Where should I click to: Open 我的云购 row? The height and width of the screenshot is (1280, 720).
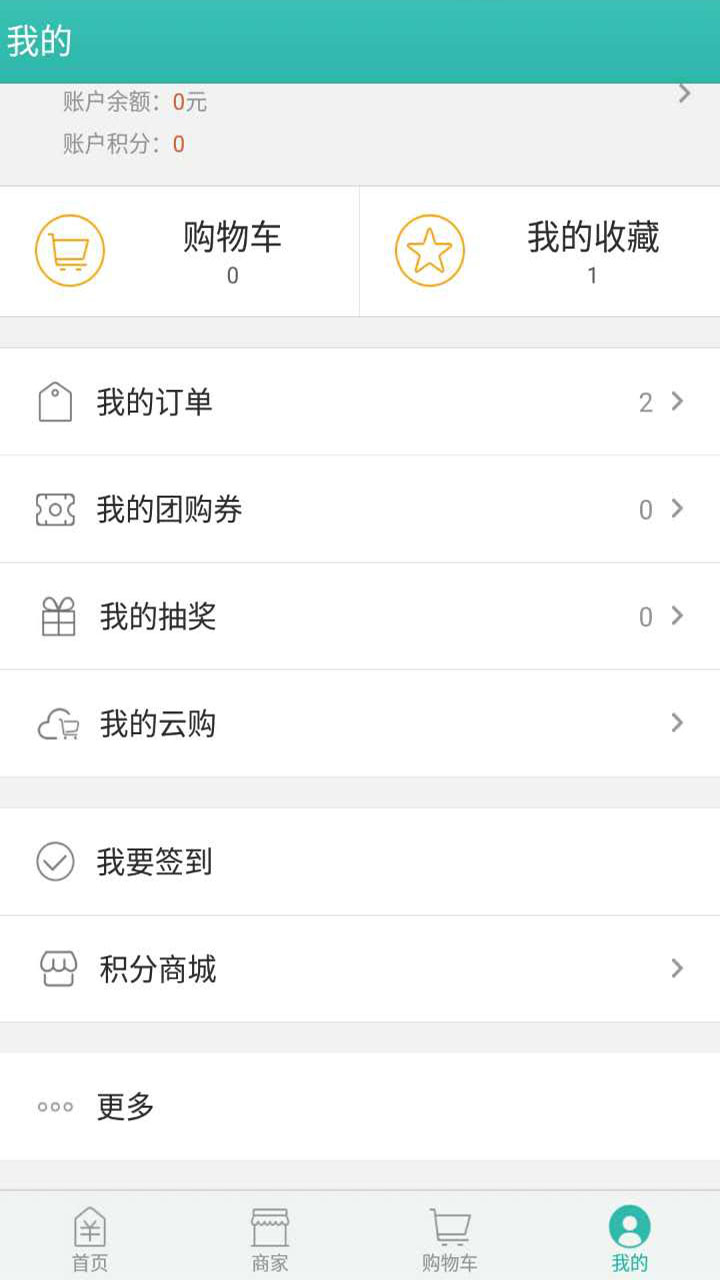360,723
